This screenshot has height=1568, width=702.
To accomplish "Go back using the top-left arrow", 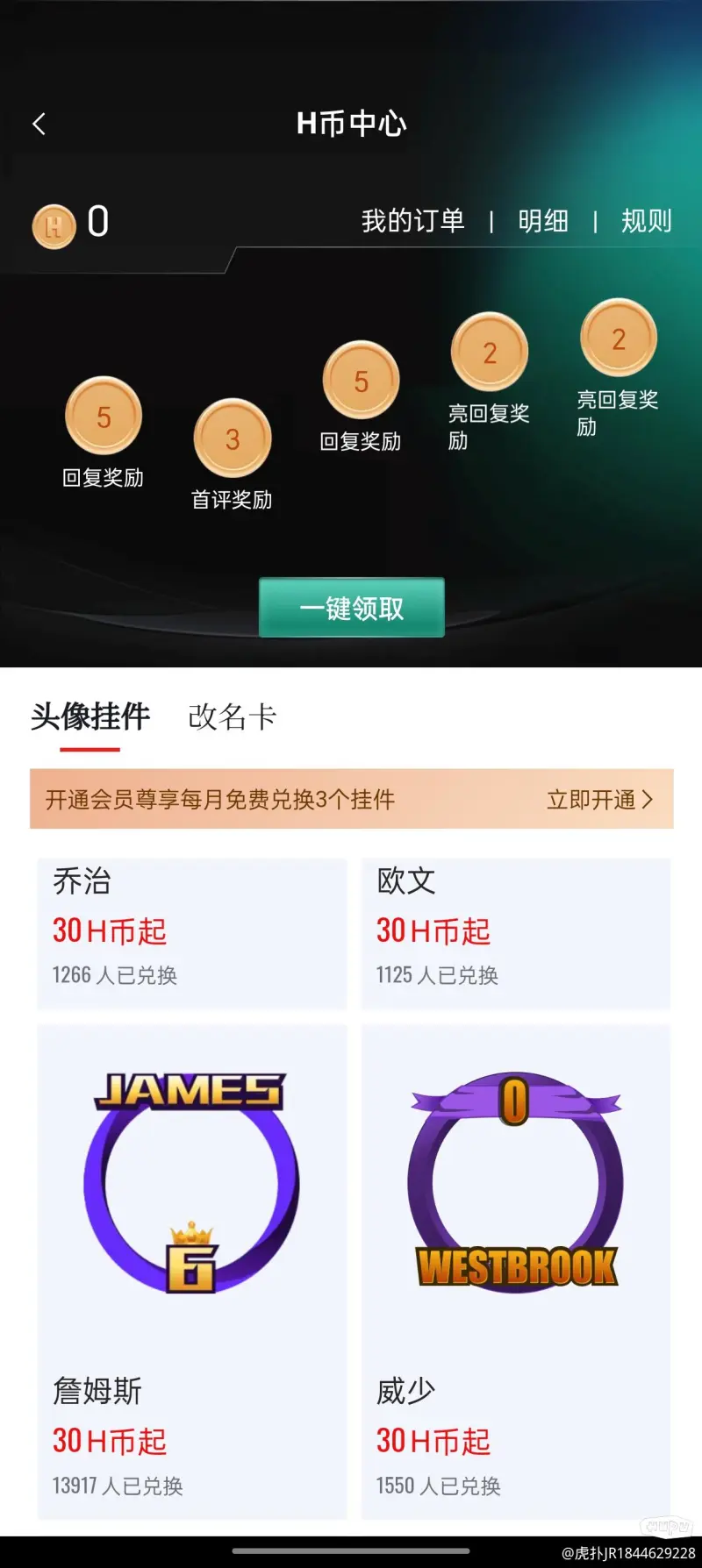I will (x=39, y=124).
